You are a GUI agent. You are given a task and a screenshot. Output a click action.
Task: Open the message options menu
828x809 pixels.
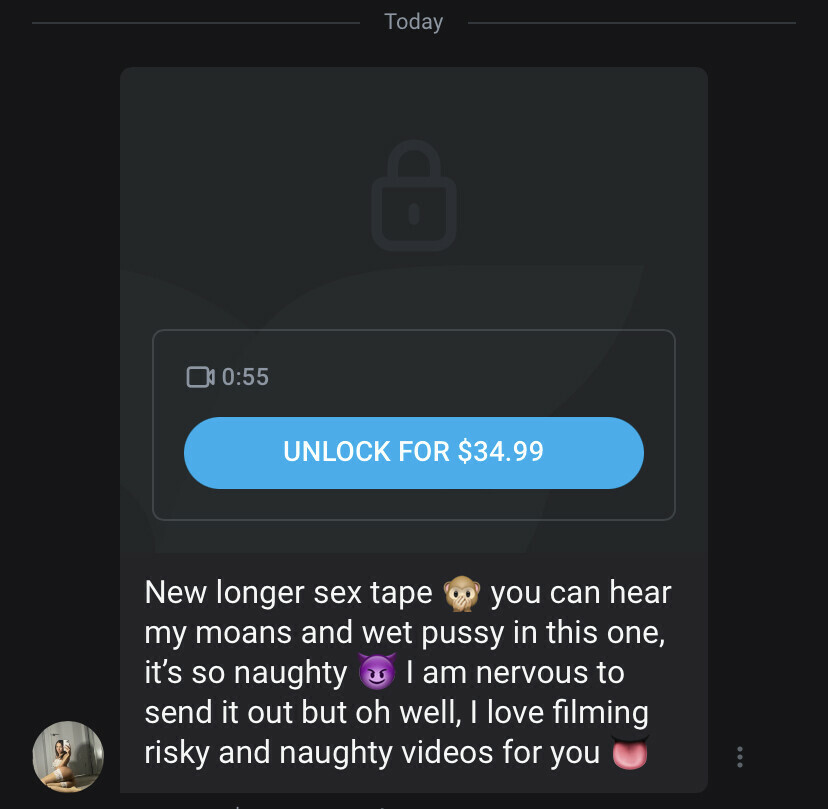click(x=740, y=756)
